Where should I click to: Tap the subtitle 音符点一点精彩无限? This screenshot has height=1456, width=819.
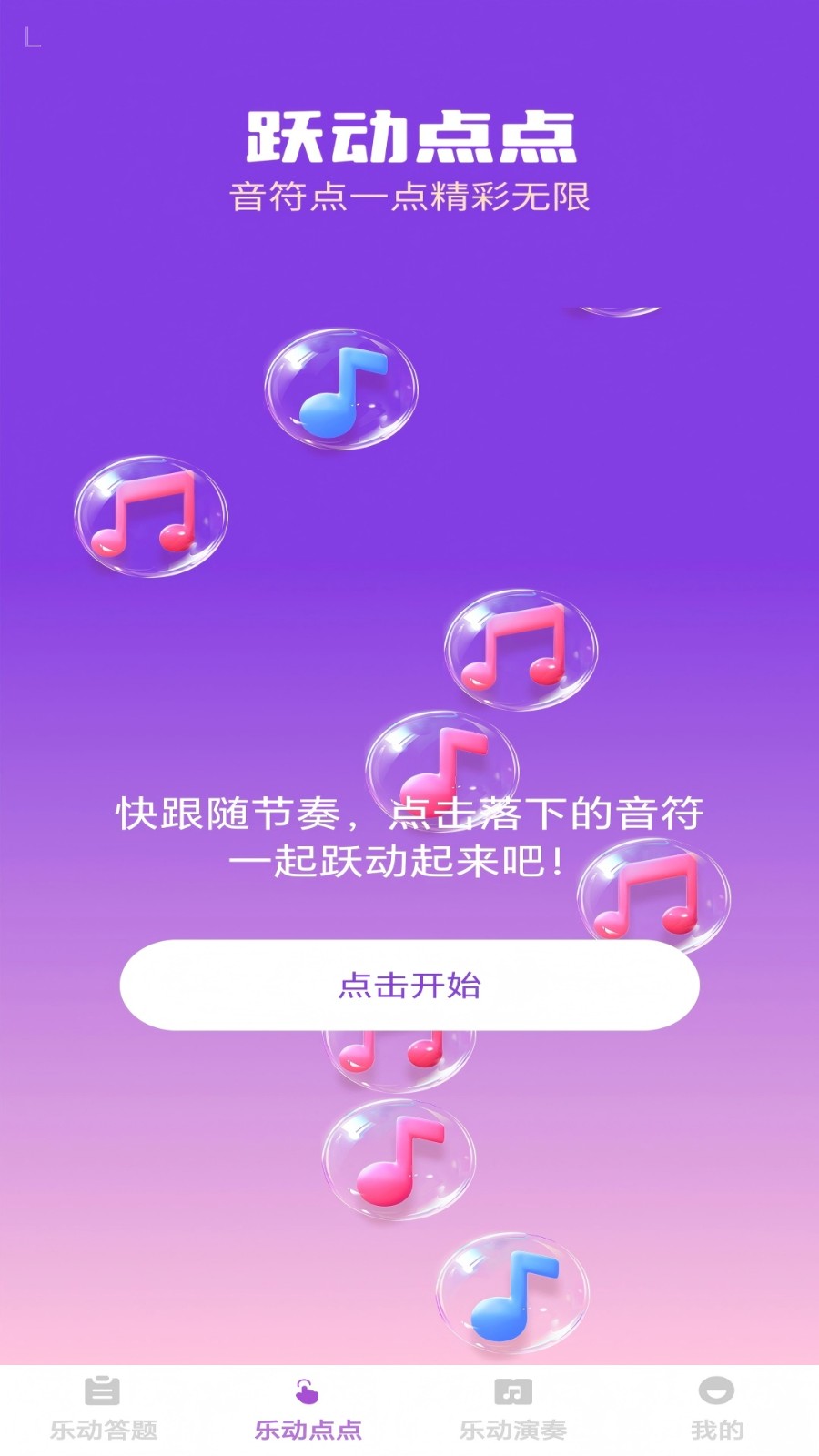409,194
